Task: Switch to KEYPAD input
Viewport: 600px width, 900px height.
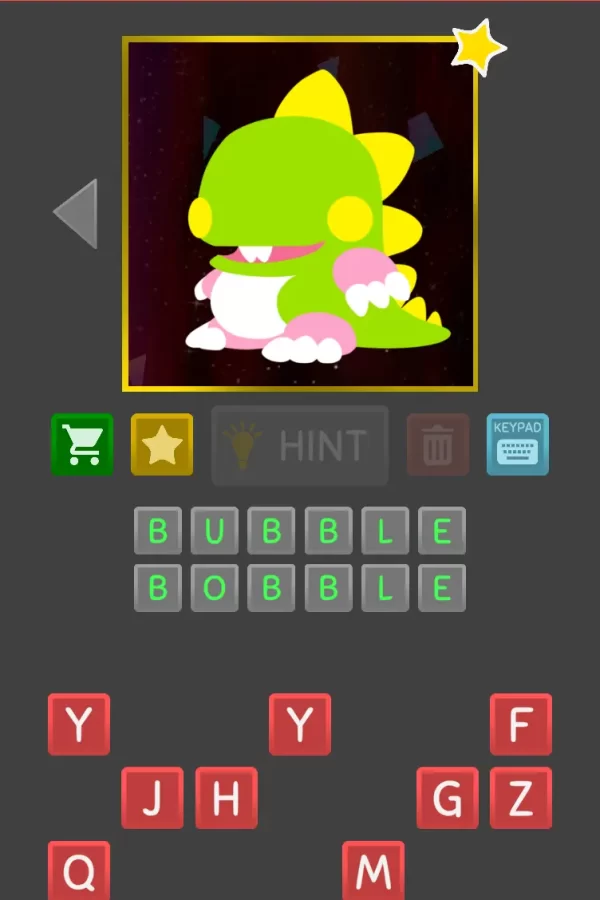Action: (x=517, y=445)
